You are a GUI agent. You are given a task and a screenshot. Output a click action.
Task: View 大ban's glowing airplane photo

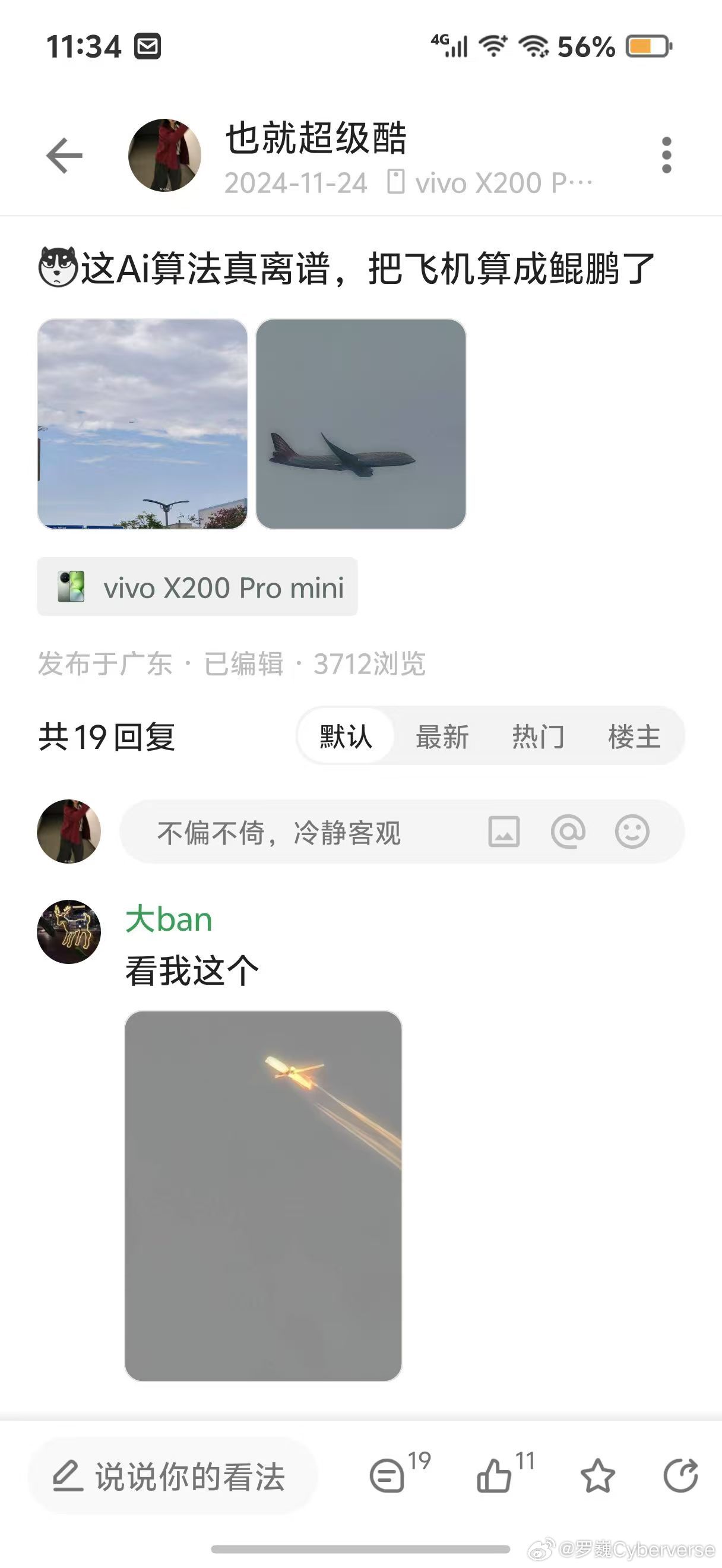click(x=263, y=1196)
